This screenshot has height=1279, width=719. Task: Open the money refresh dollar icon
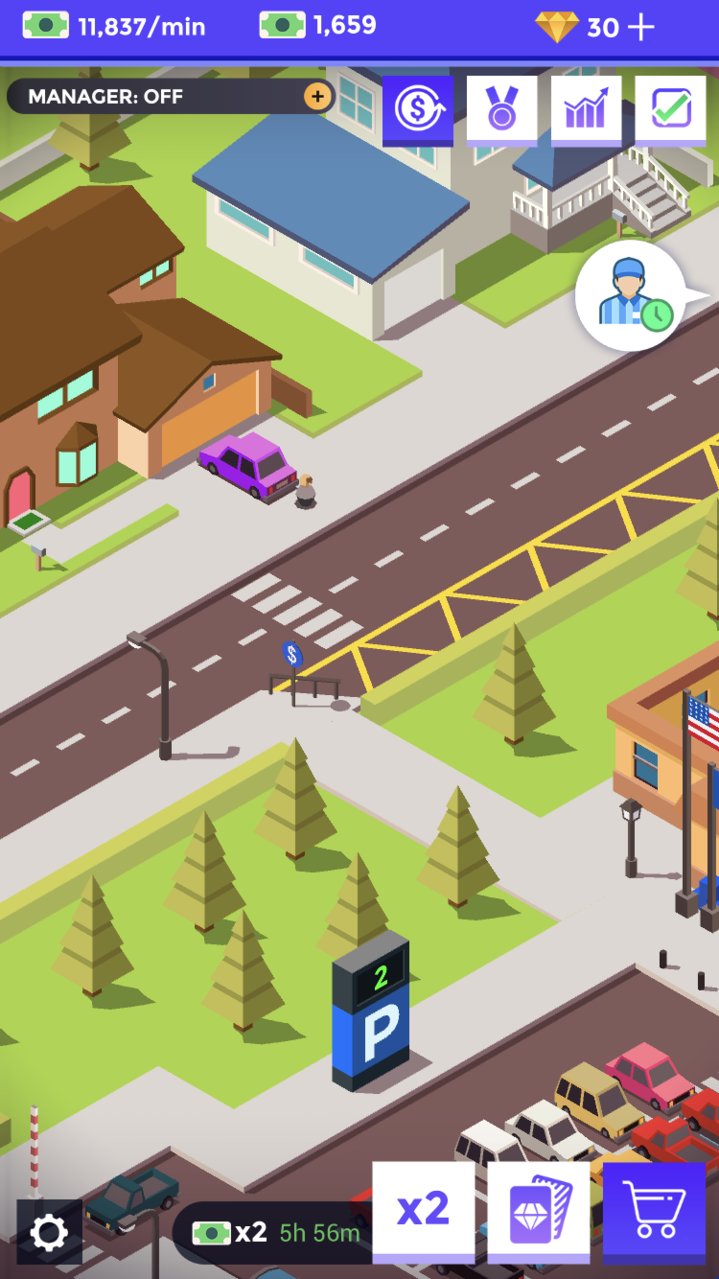pyautogui.click(x=418, y=111)
